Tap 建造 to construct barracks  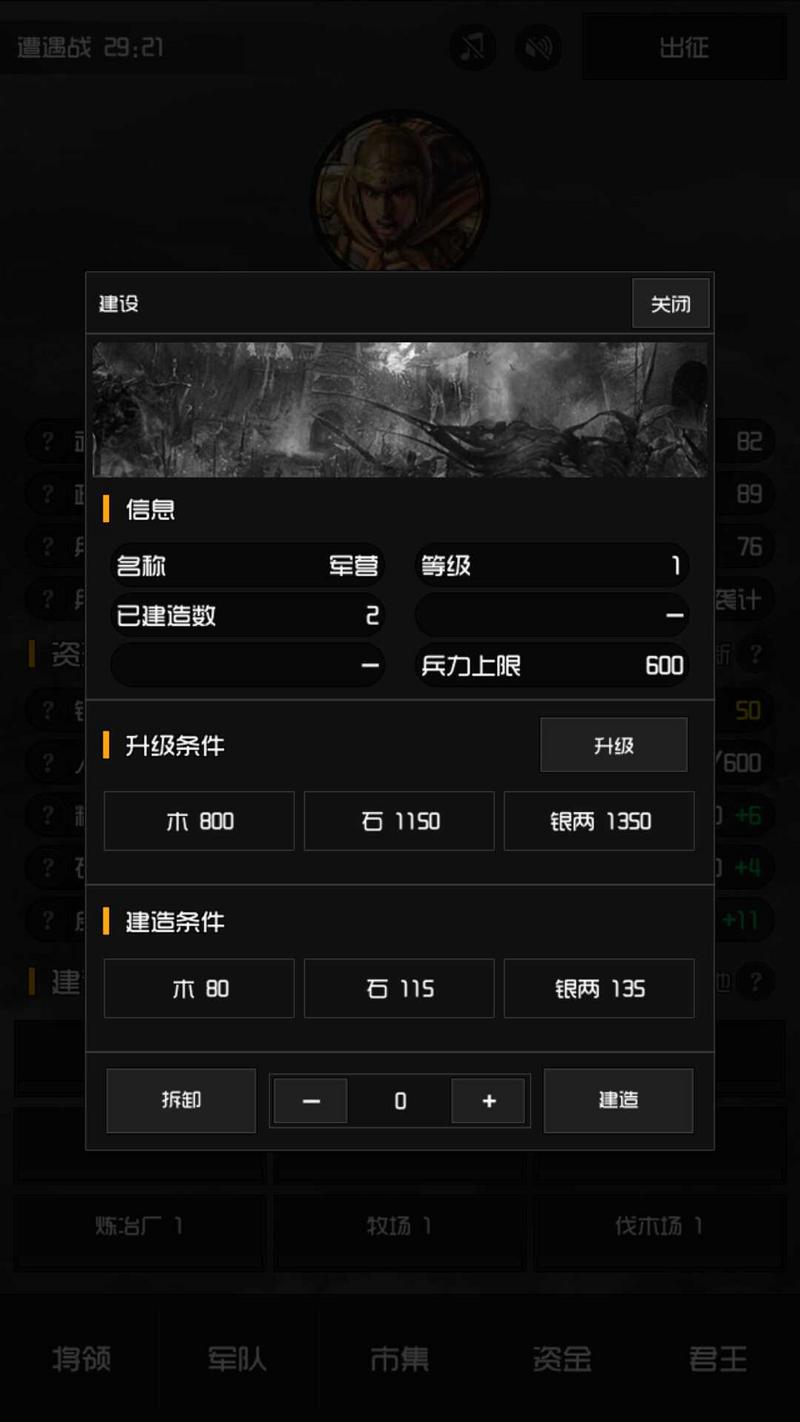pyautogui.click(x=618, y=1100)
